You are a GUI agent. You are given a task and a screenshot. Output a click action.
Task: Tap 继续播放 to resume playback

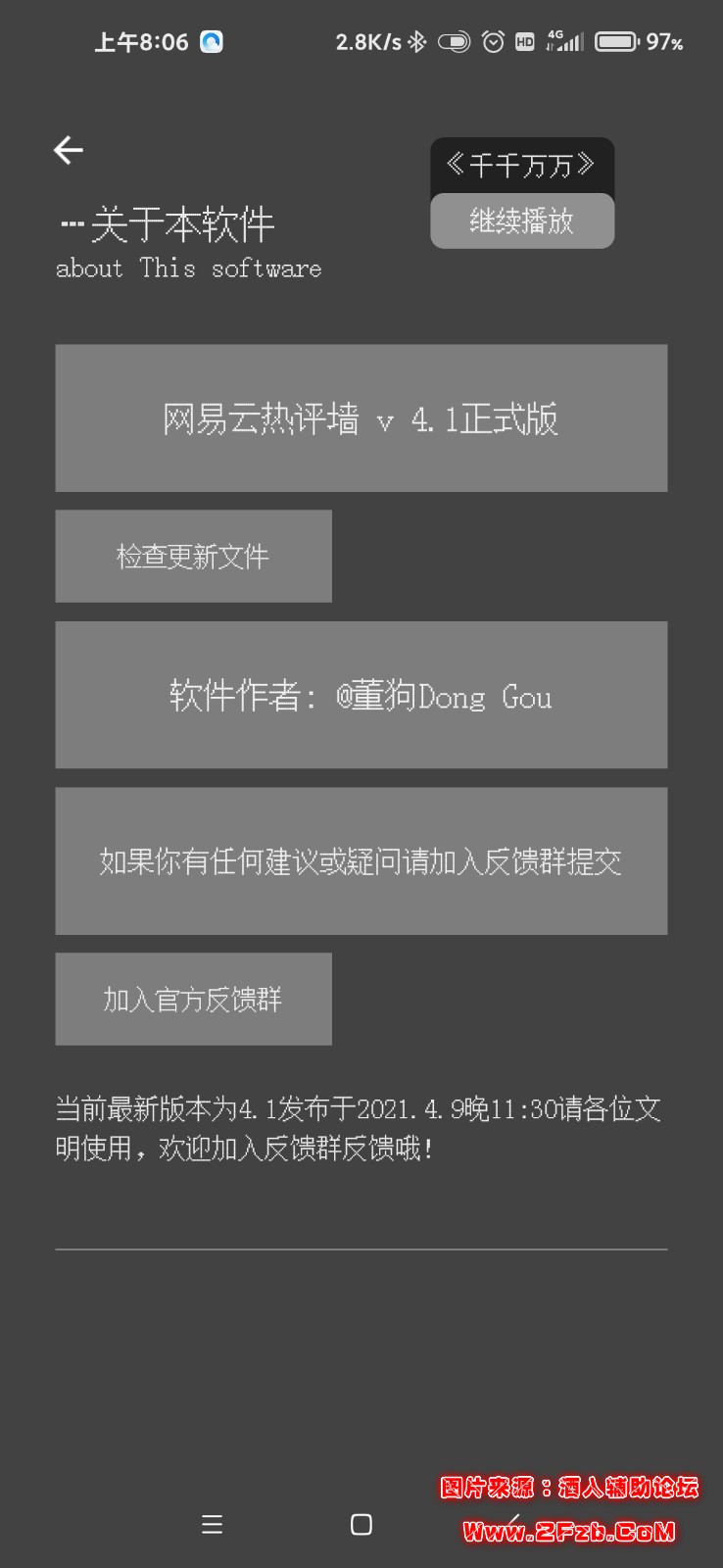click(x=522, y=220)
